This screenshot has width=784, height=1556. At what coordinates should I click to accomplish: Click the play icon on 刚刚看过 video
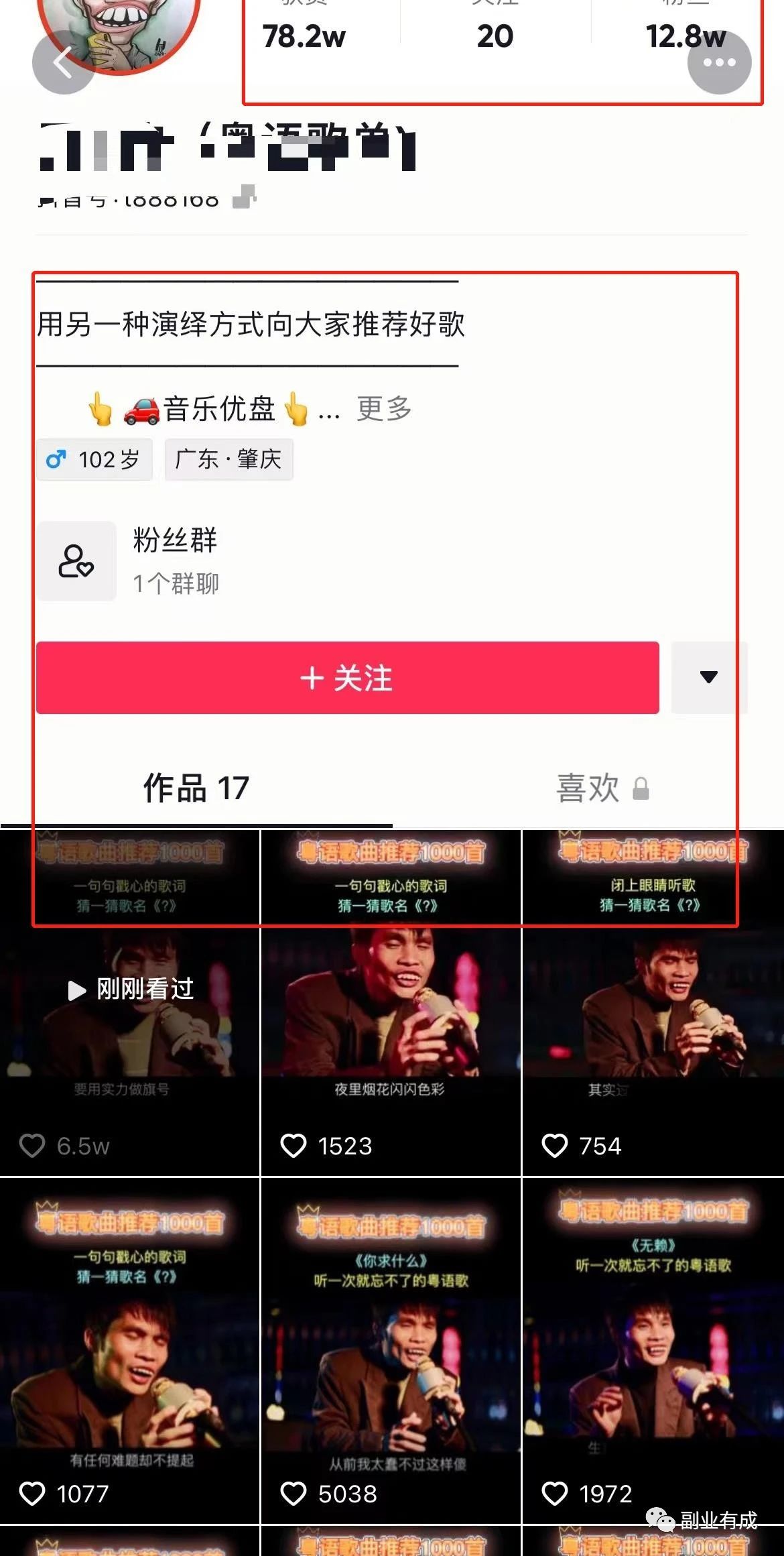pyautogui.click(x=76, y=989)
